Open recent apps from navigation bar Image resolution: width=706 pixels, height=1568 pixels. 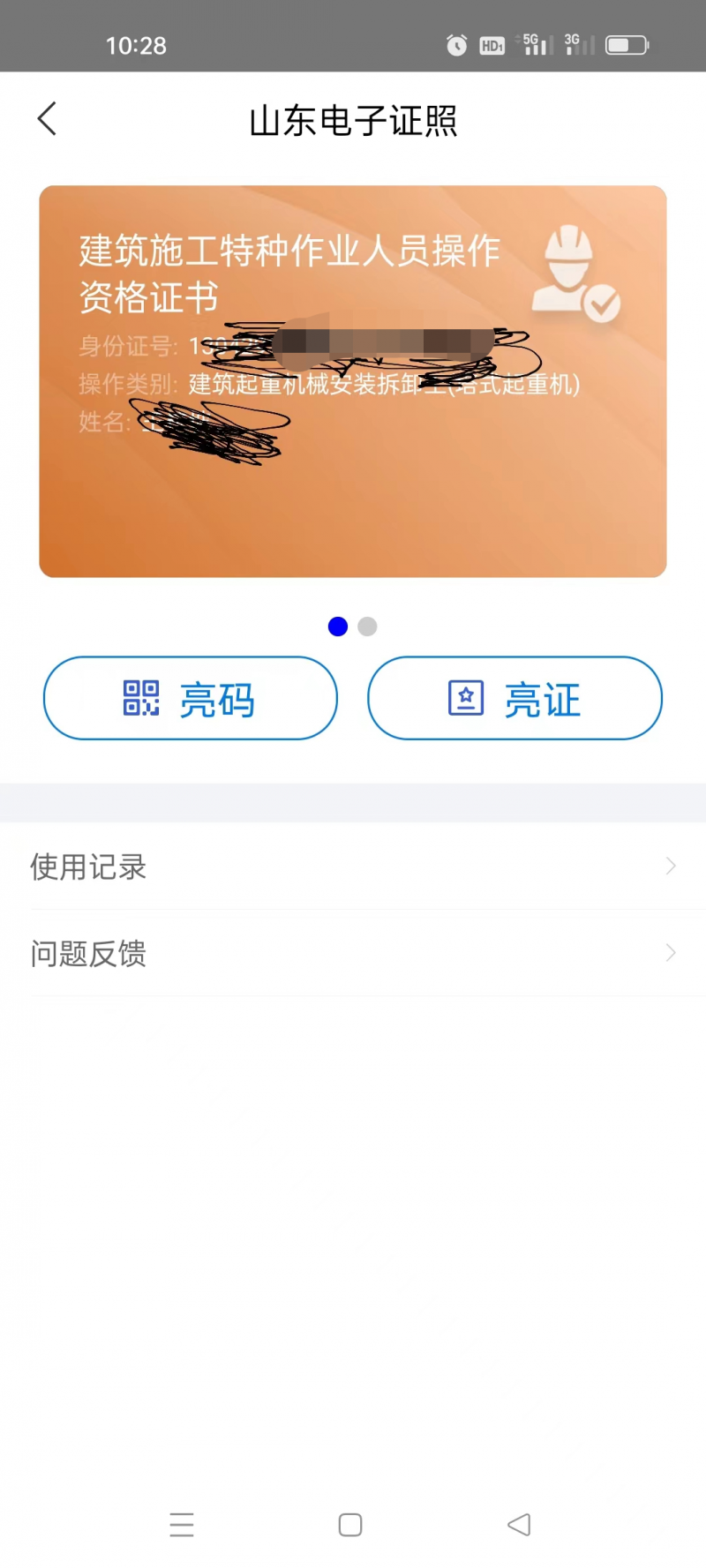tap(182, 1525)
